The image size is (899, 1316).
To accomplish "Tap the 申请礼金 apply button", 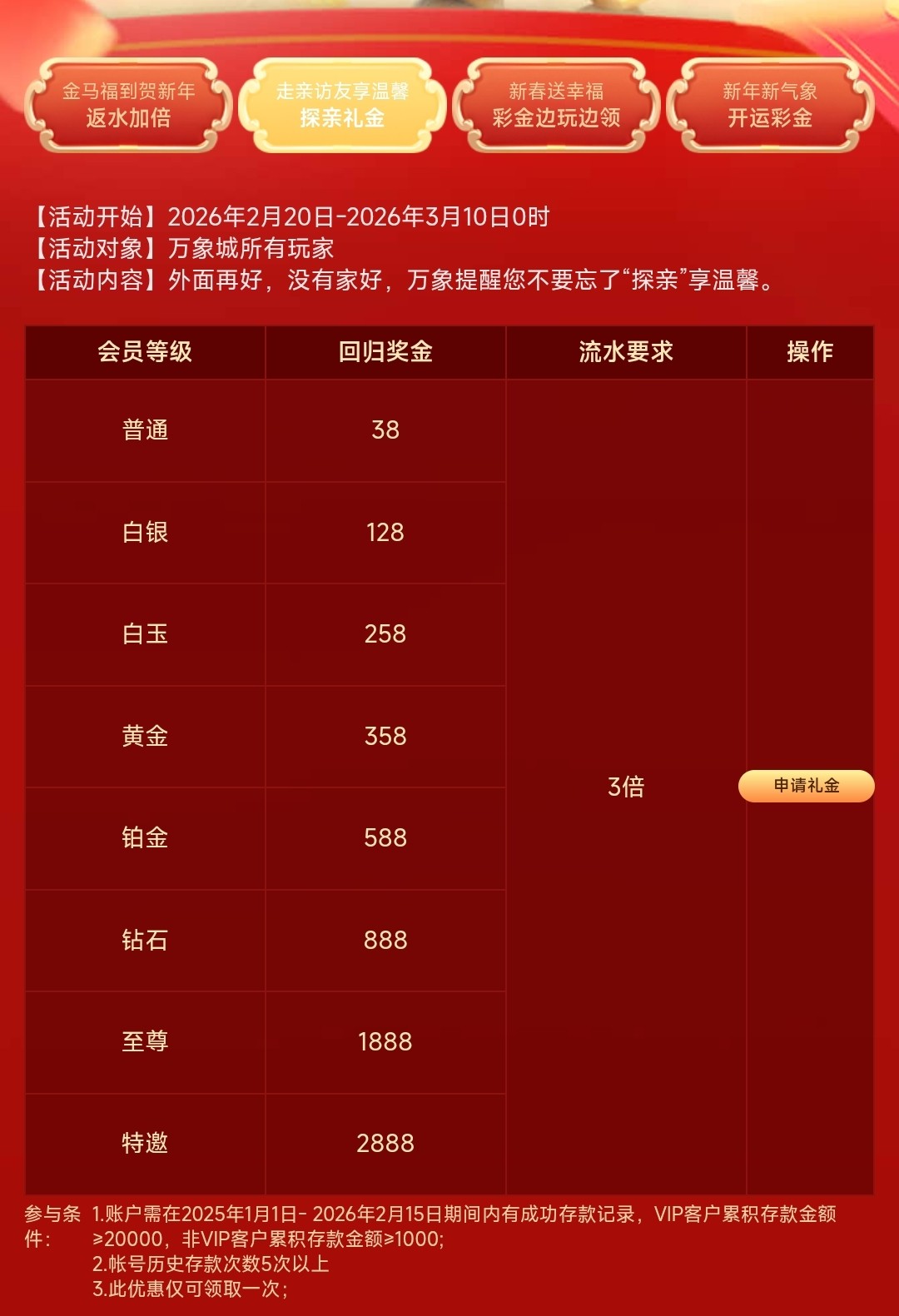I will click(806, 786).
